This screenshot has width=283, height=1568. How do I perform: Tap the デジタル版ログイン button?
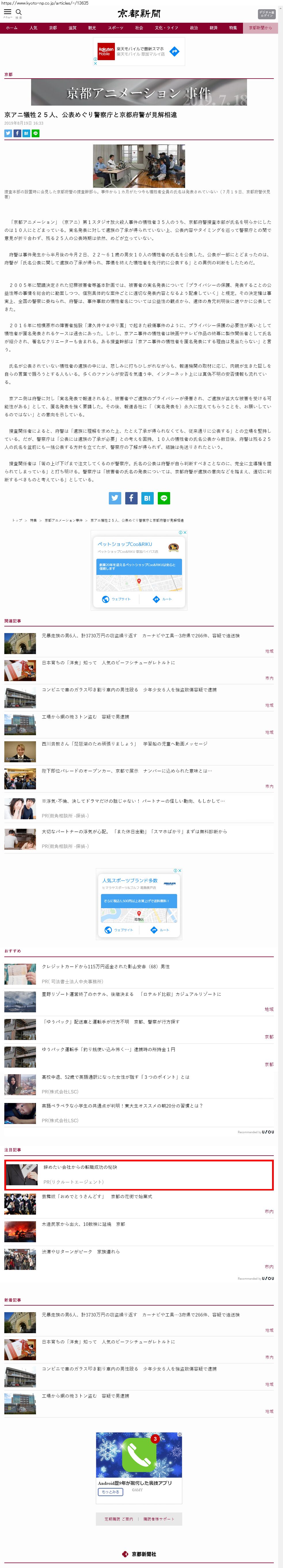pos(267,14)
